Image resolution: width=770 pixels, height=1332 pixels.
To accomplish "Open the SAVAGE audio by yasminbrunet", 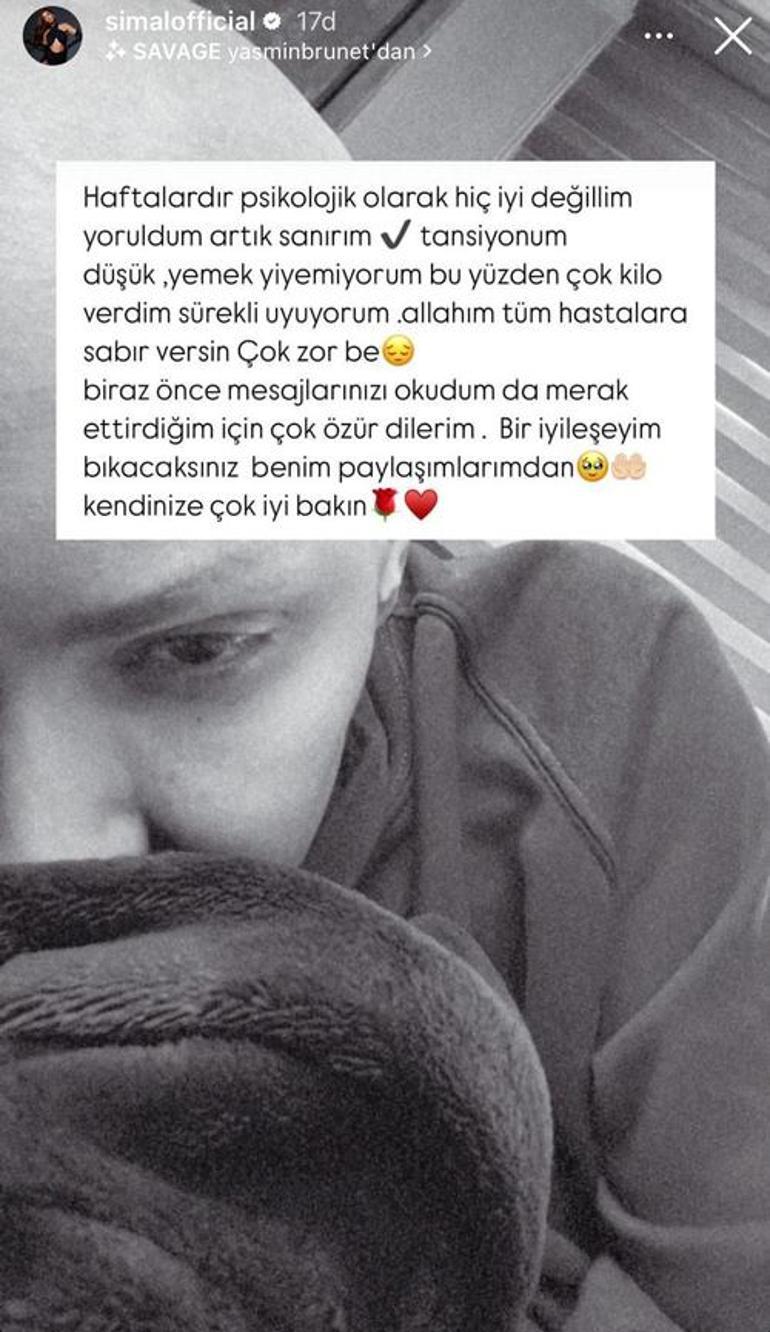I will (270, 52).
